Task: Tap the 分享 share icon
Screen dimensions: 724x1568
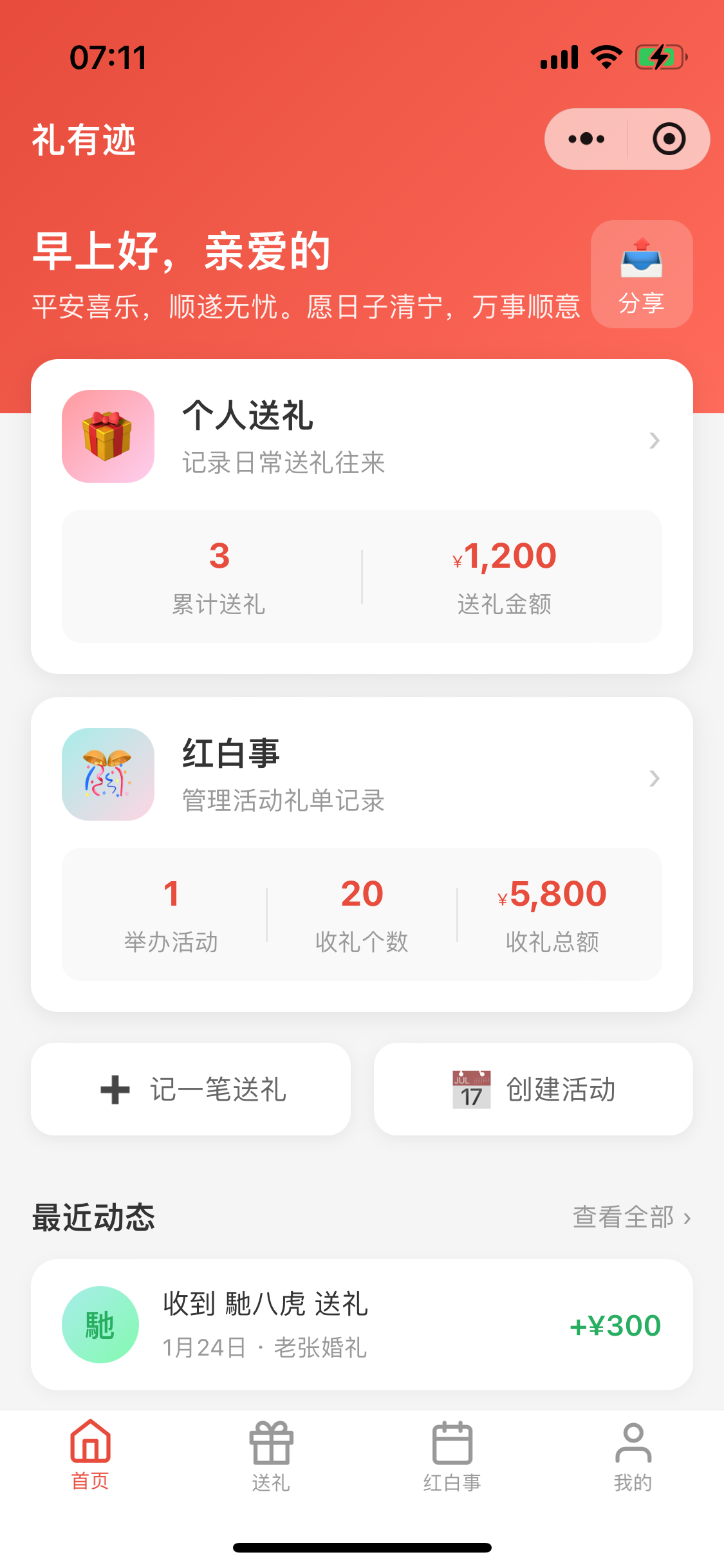Action: pos(641,257)
